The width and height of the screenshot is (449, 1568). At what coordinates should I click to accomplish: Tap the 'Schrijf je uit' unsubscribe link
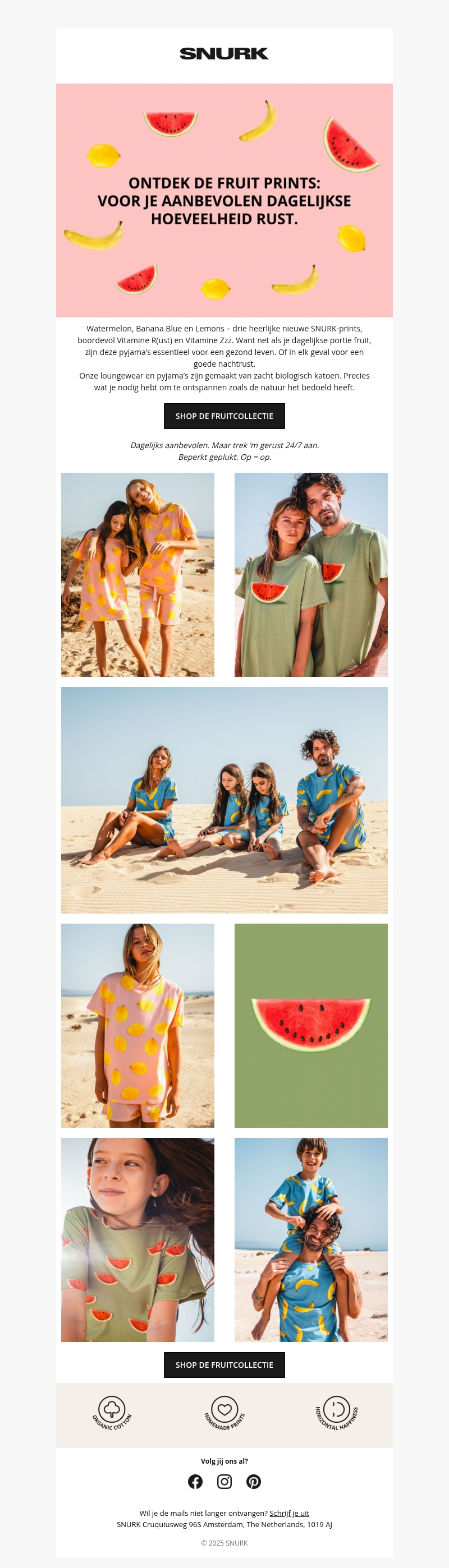click(x=289, y=1512)
